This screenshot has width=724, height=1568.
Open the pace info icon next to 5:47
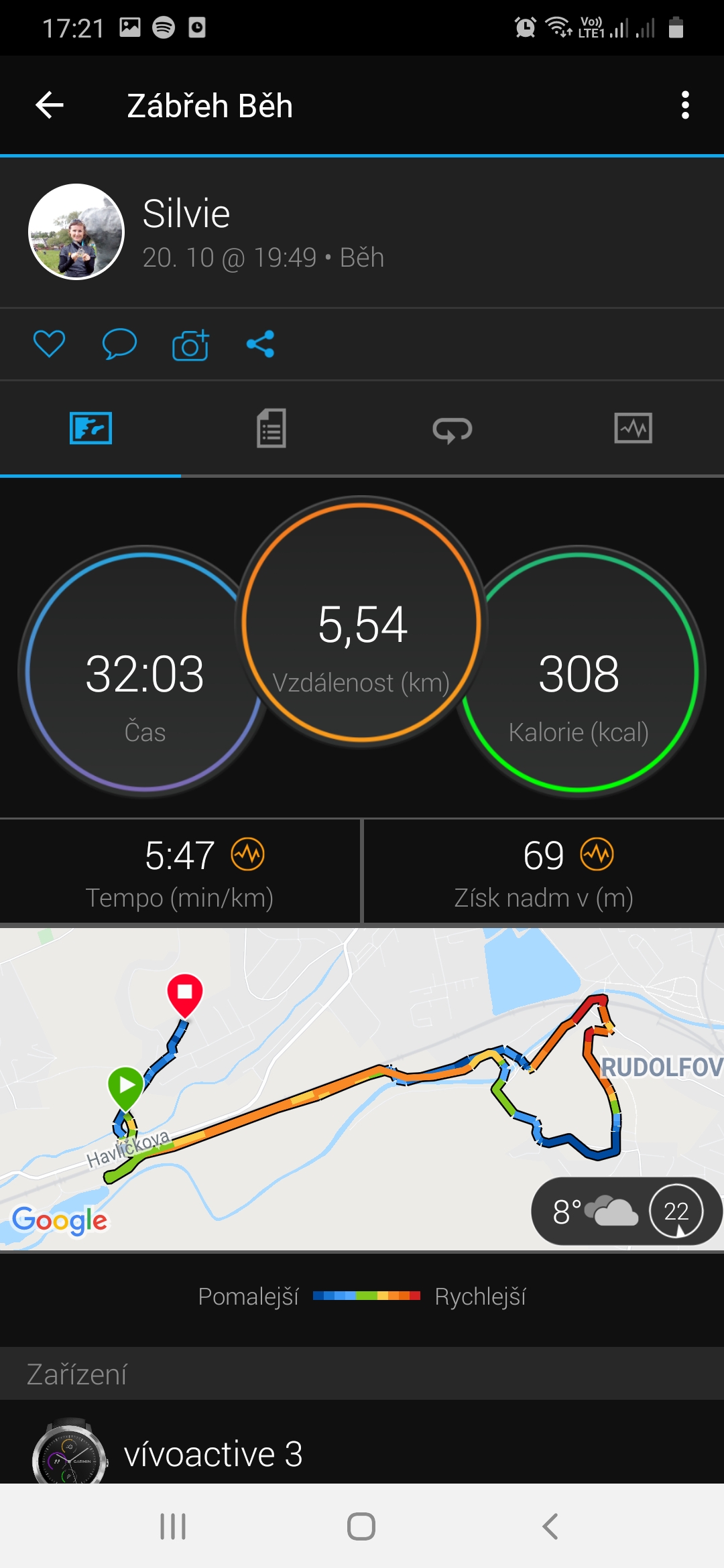248,854
